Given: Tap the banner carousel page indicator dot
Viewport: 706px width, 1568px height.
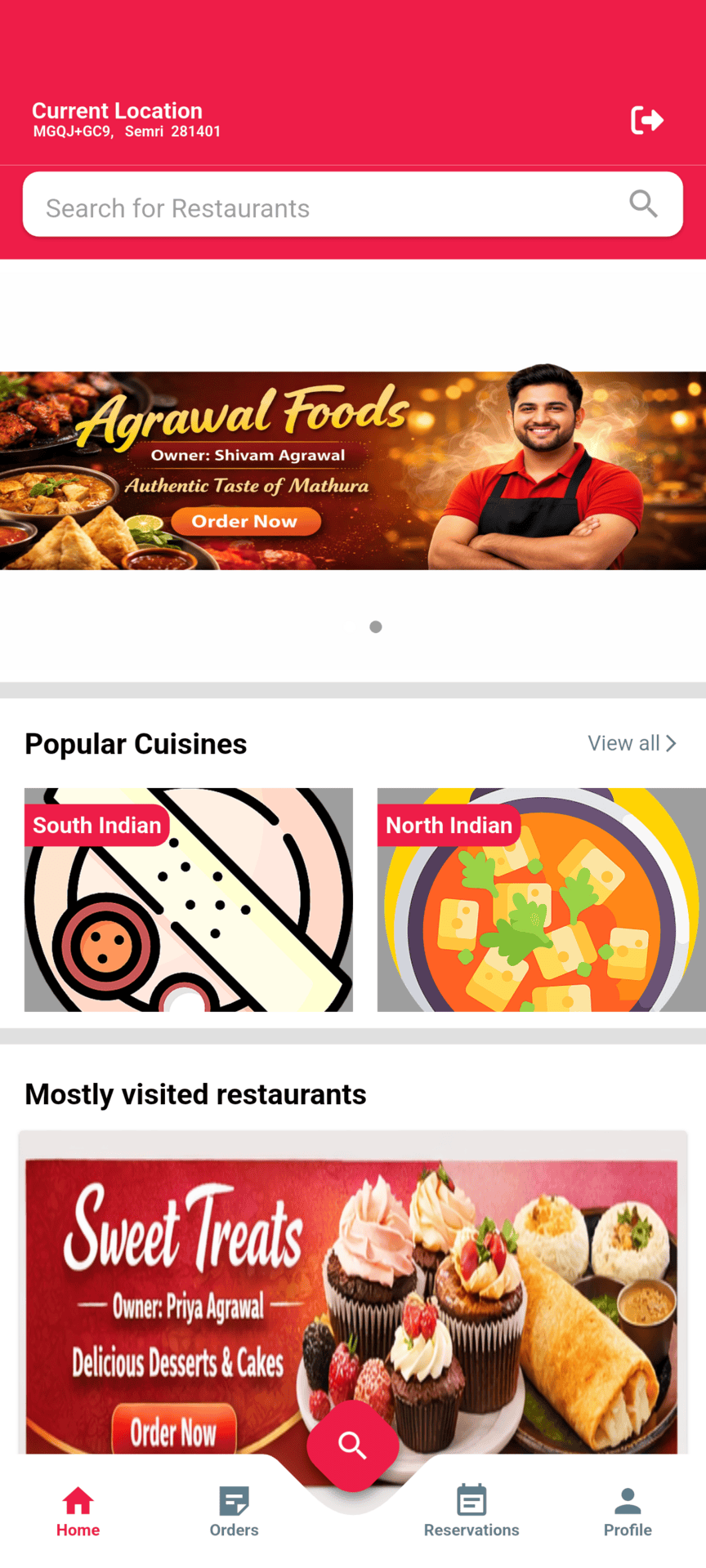Looking at the screenshot, I should coord(376,627).
